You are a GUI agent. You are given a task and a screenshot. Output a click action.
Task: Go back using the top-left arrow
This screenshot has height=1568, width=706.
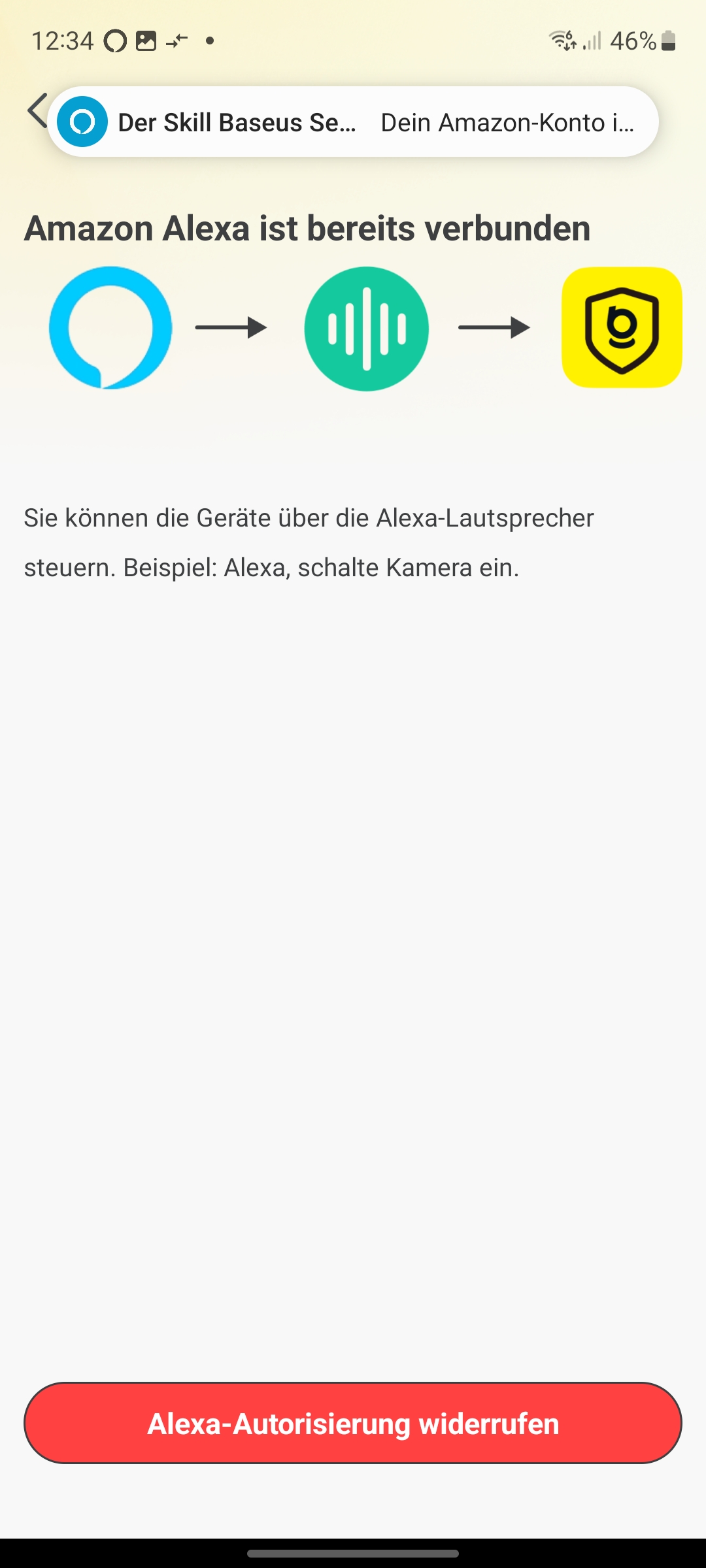(x=37, y=110)
